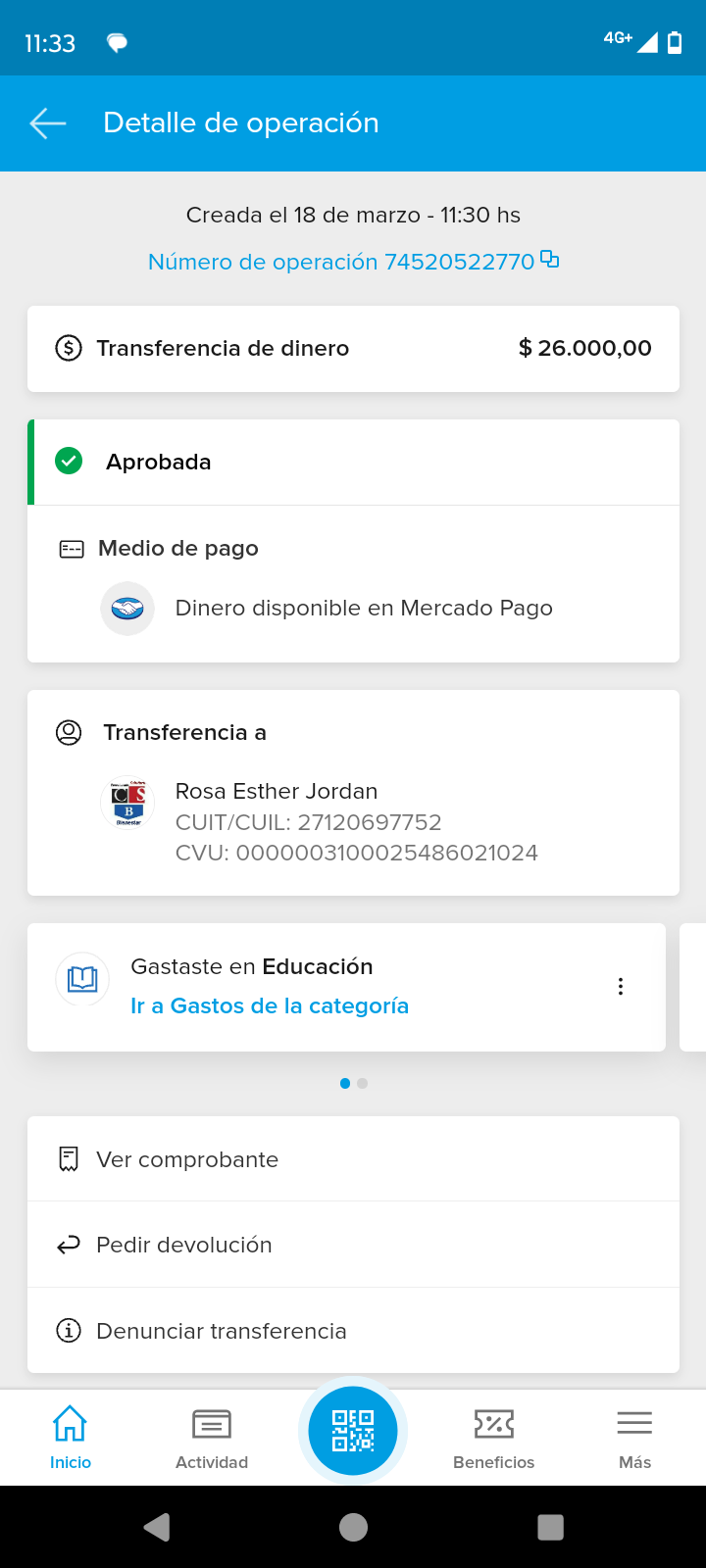This screenshot has width=706, height=1568.
Task: Open the options menu on the Educación card
Action: 621,987
